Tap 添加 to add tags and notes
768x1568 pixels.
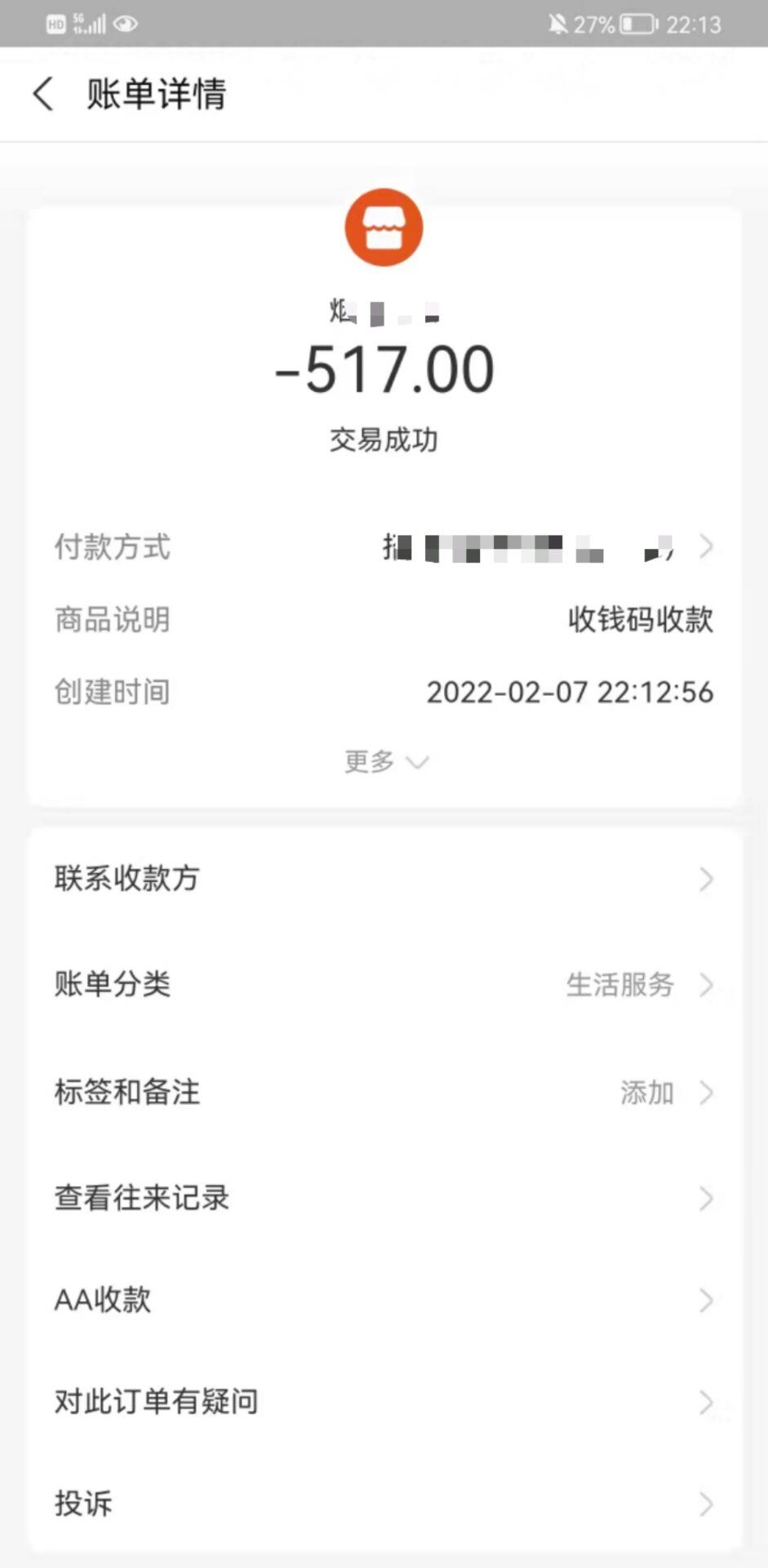click(x=647, y=1093)
